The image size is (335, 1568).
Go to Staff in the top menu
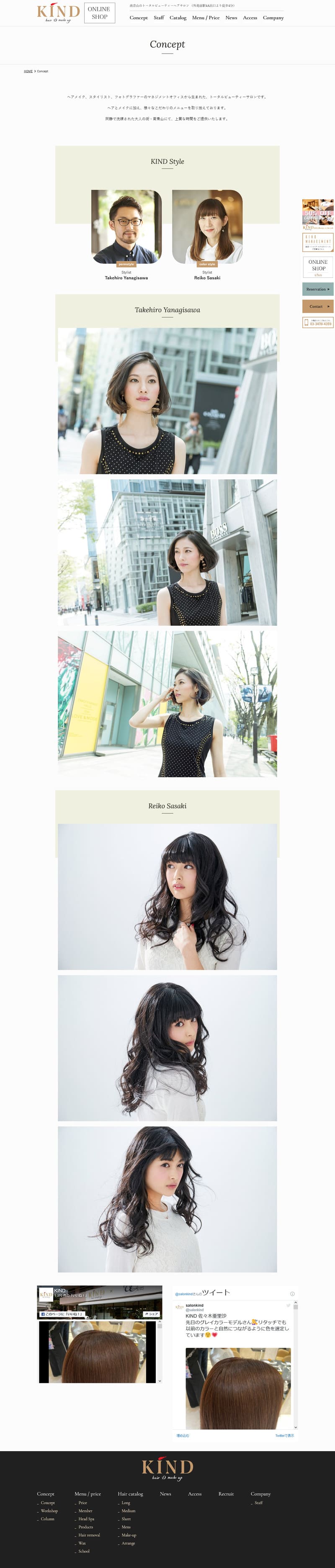(x=158, y=18)
